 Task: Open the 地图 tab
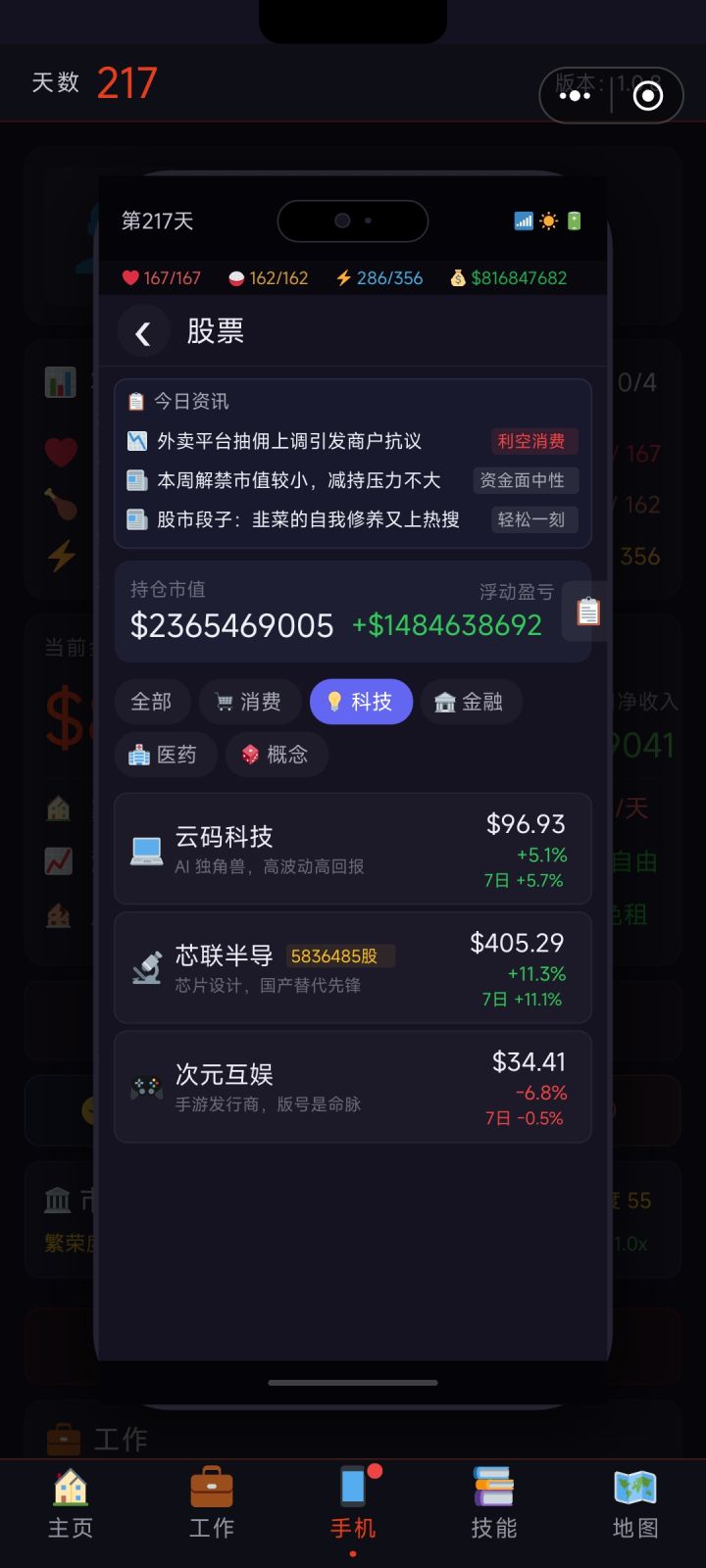pos(635,1504)
